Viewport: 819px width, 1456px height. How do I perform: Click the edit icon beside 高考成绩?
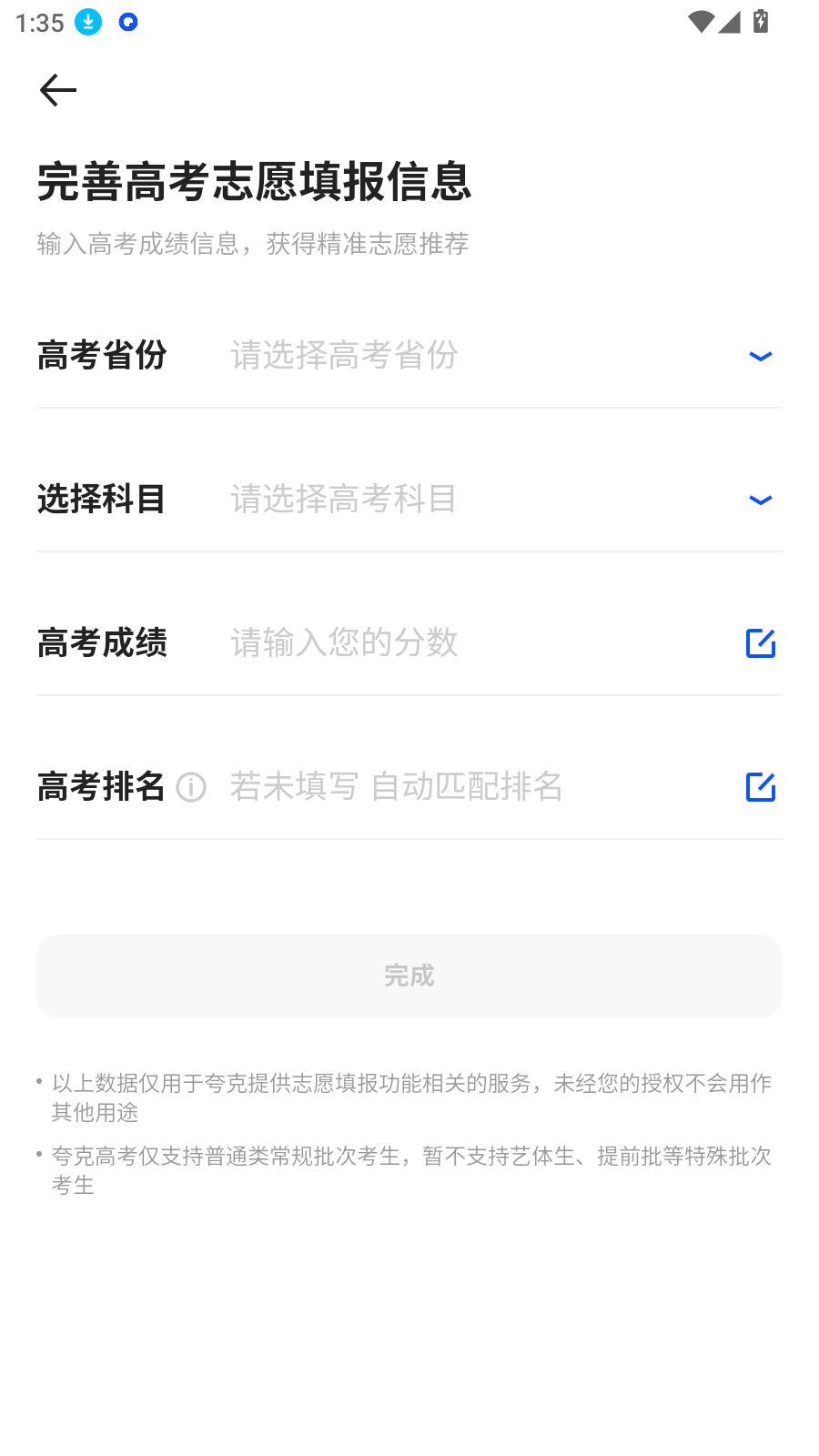pos(761,642)
